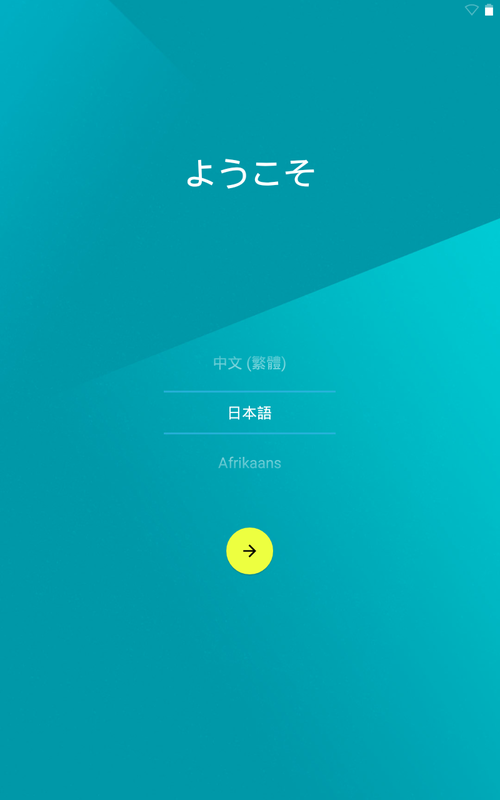Choose Afrikaans in the language picker
Screen dimensions: 500x800
point(249,463)
